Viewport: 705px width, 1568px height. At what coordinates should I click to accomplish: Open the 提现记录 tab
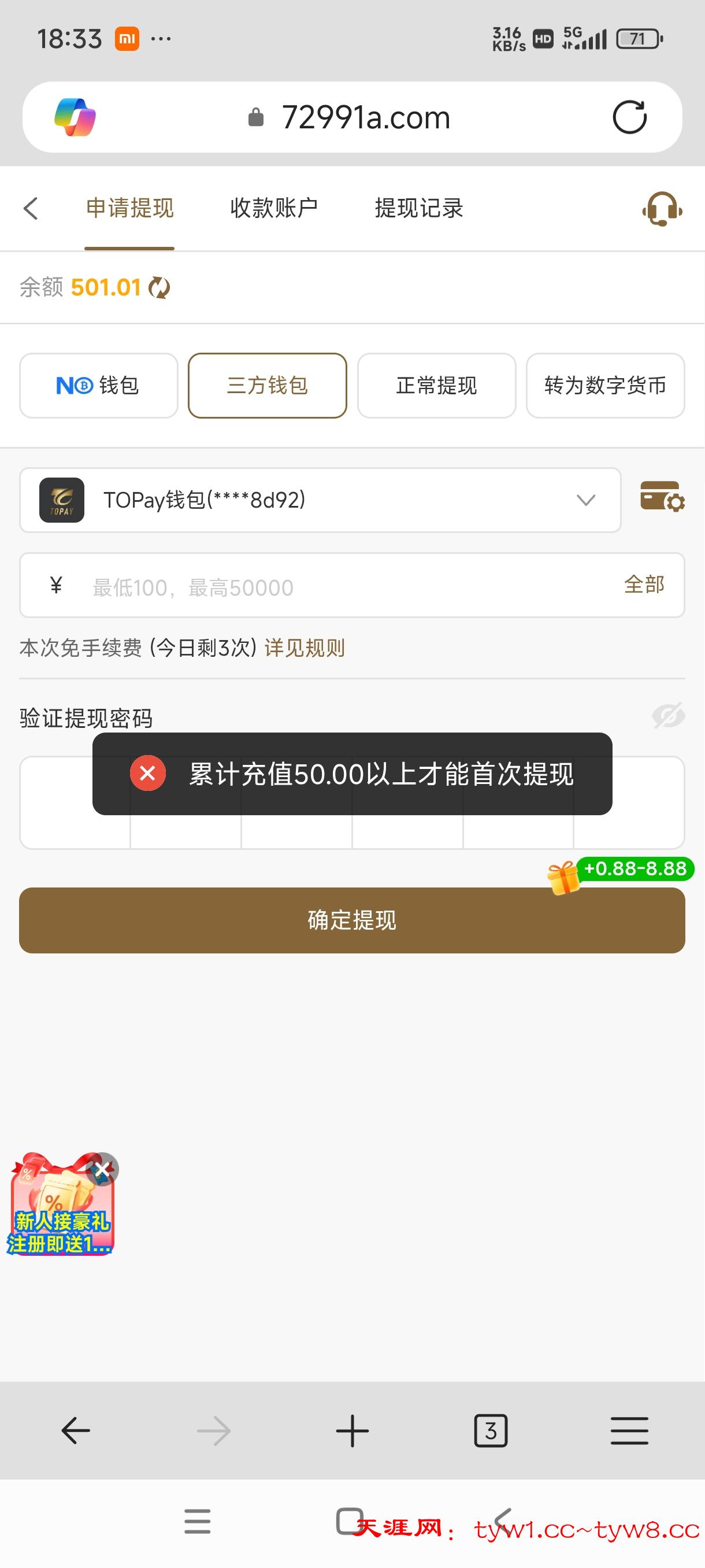pos(418,208)
